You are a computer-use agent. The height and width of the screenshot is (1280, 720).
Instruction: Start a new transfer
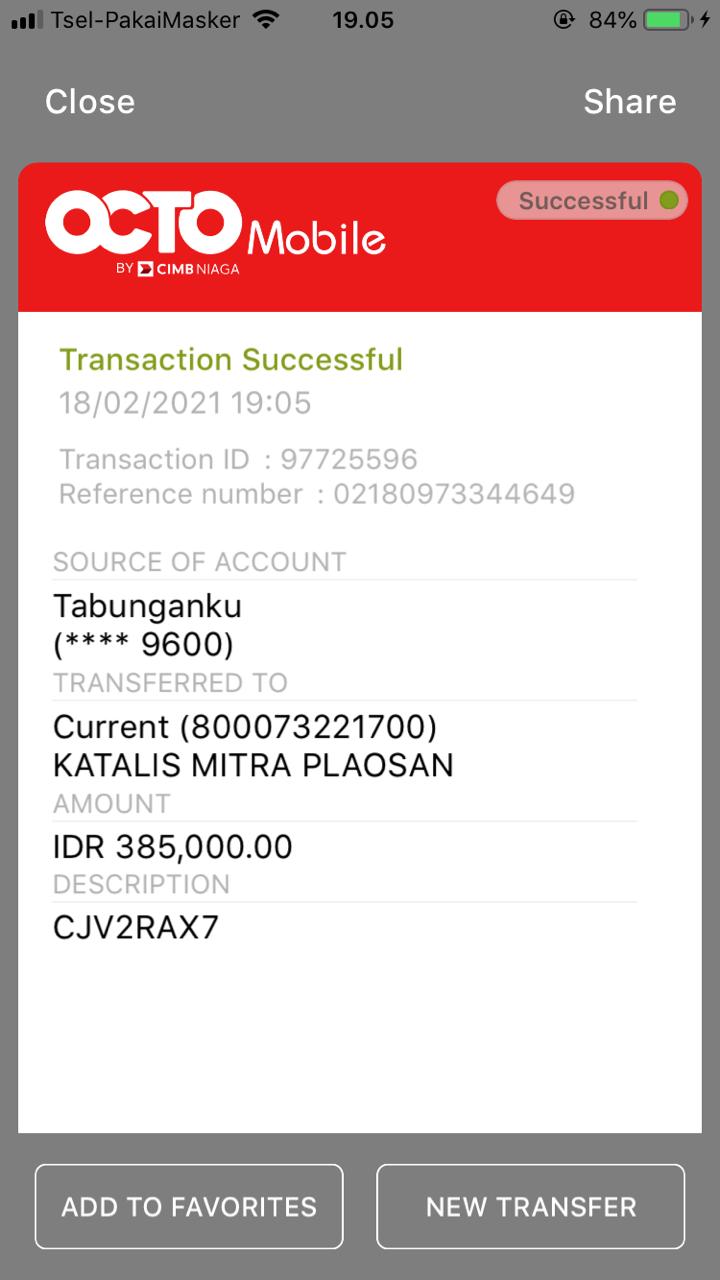(531, 1207)
